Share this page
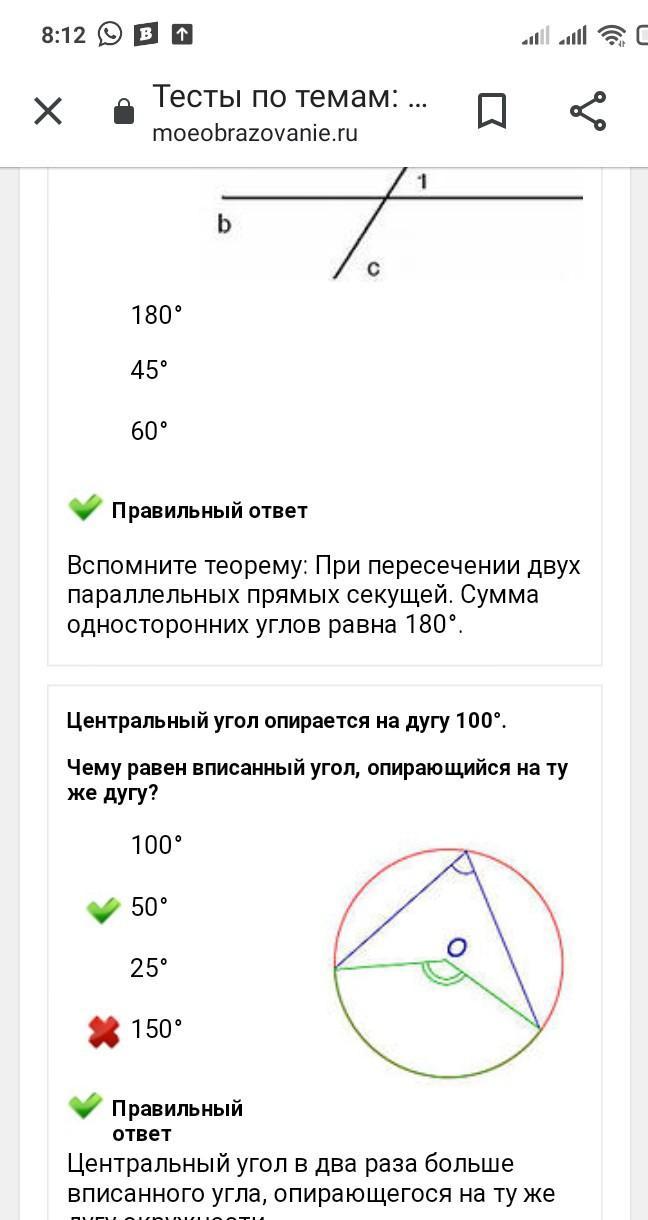 pyautogui.click(x=588, y=111)
